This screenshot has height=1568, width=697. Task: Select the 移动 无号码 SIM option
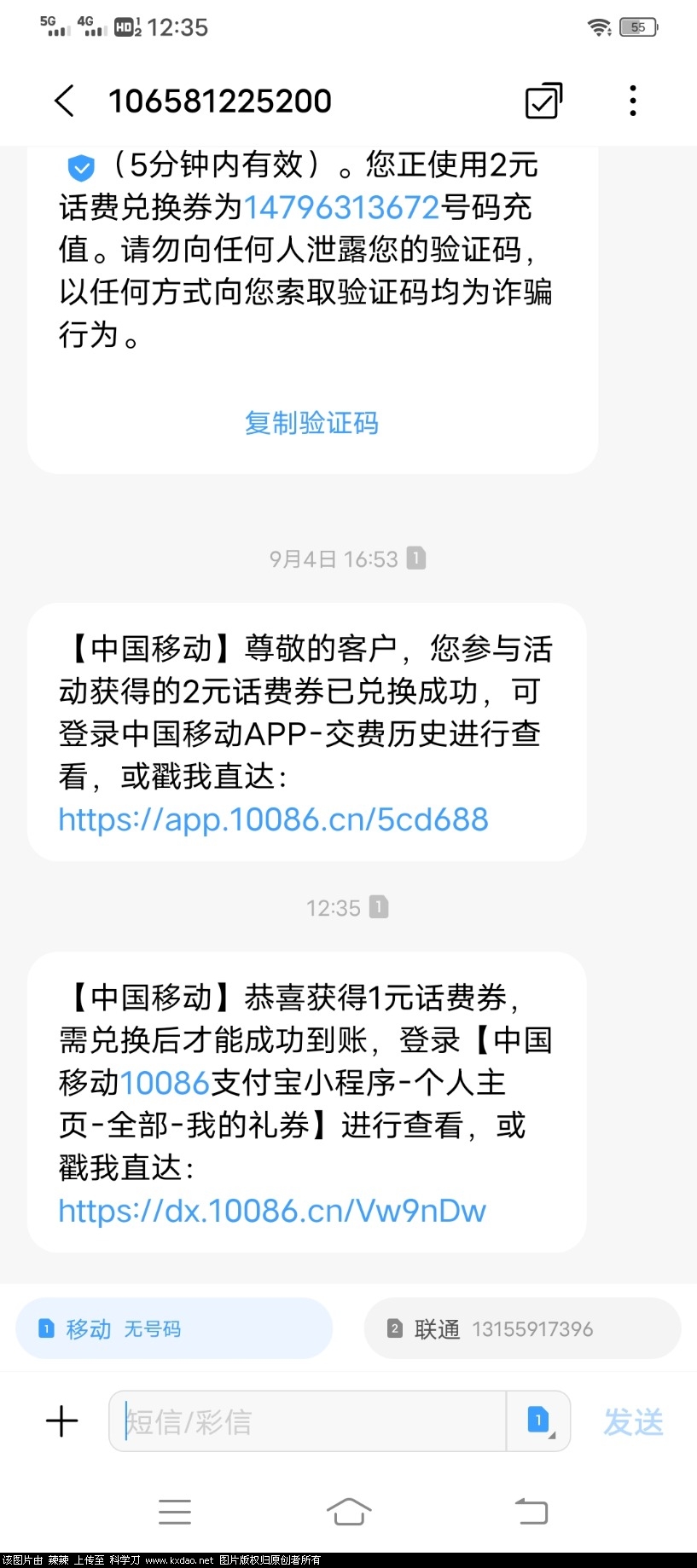tap(173, 1328)
